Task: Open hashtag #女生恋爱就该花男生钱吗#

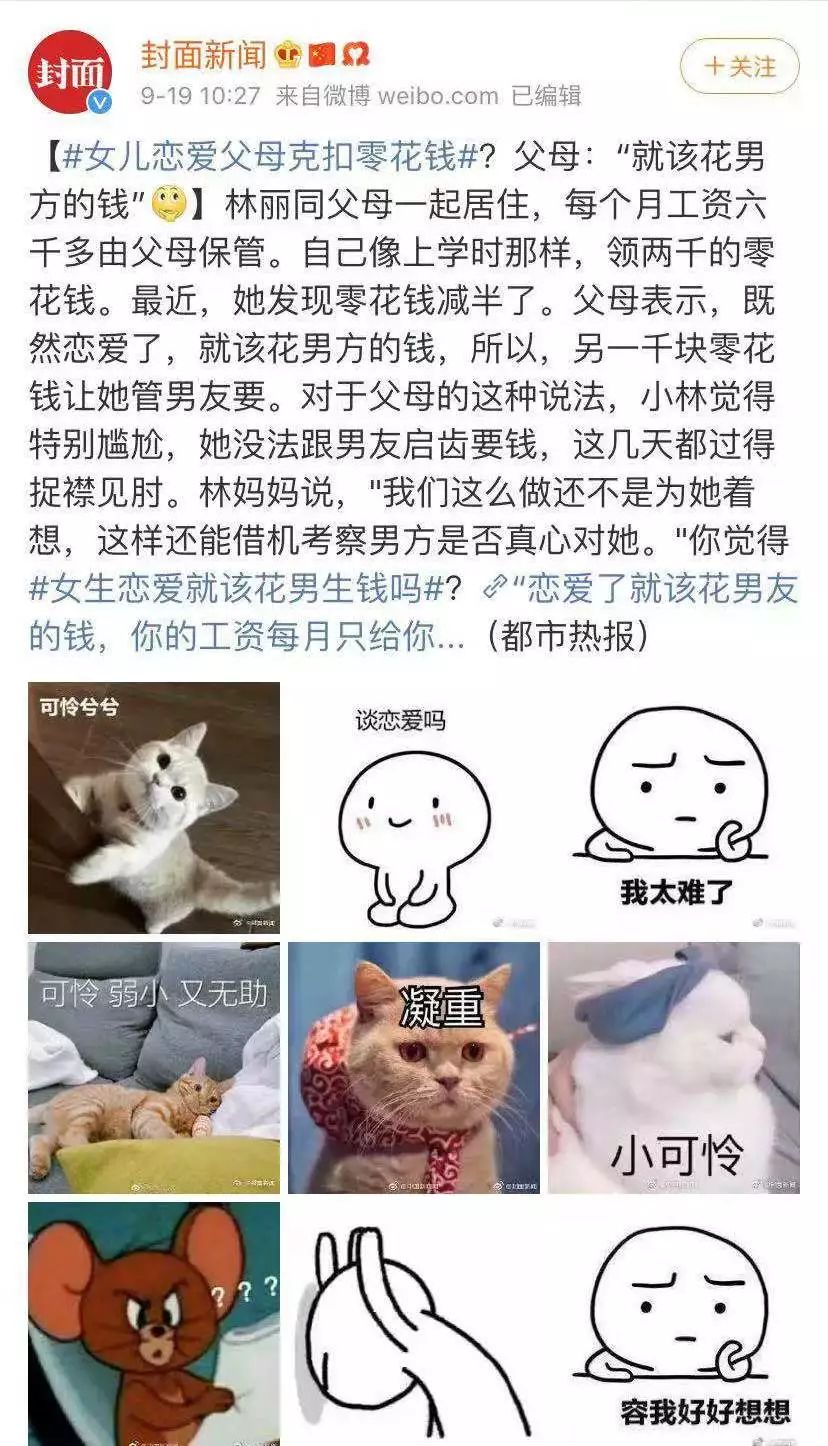Action: coord(238,590)
